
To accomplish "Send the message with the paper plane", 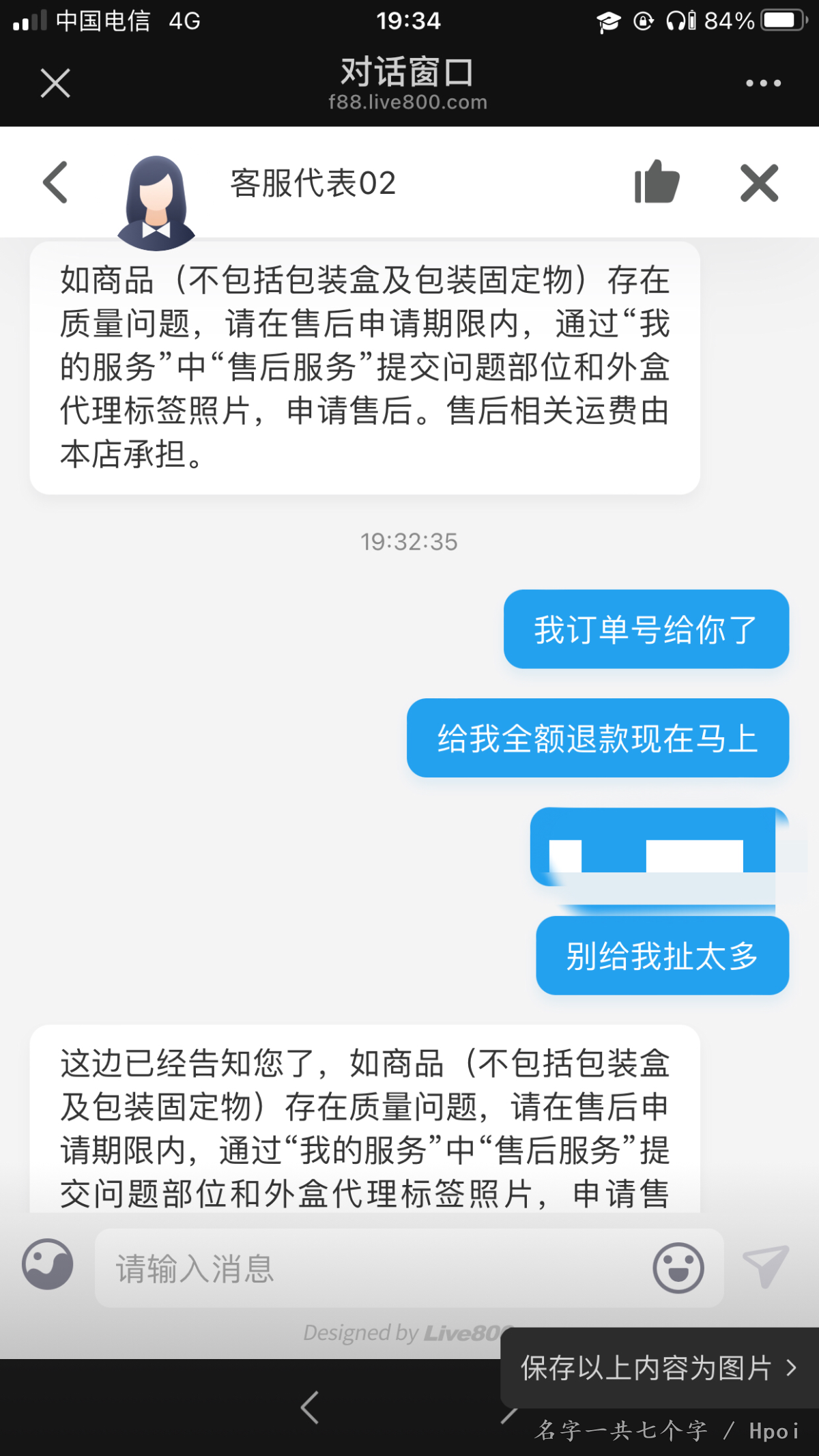I will [x=766, y=1267].
